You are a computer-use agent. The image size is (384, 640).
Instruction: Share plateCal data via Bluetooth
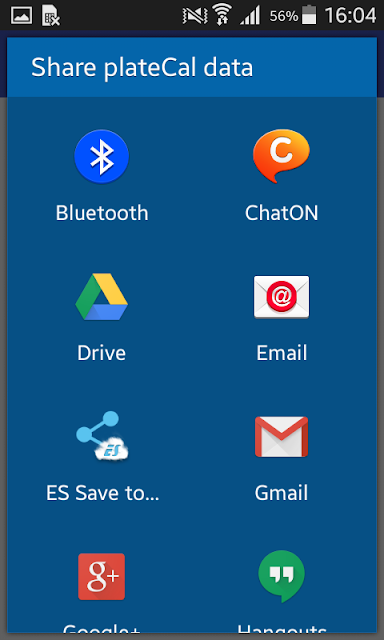pos(102,176)
